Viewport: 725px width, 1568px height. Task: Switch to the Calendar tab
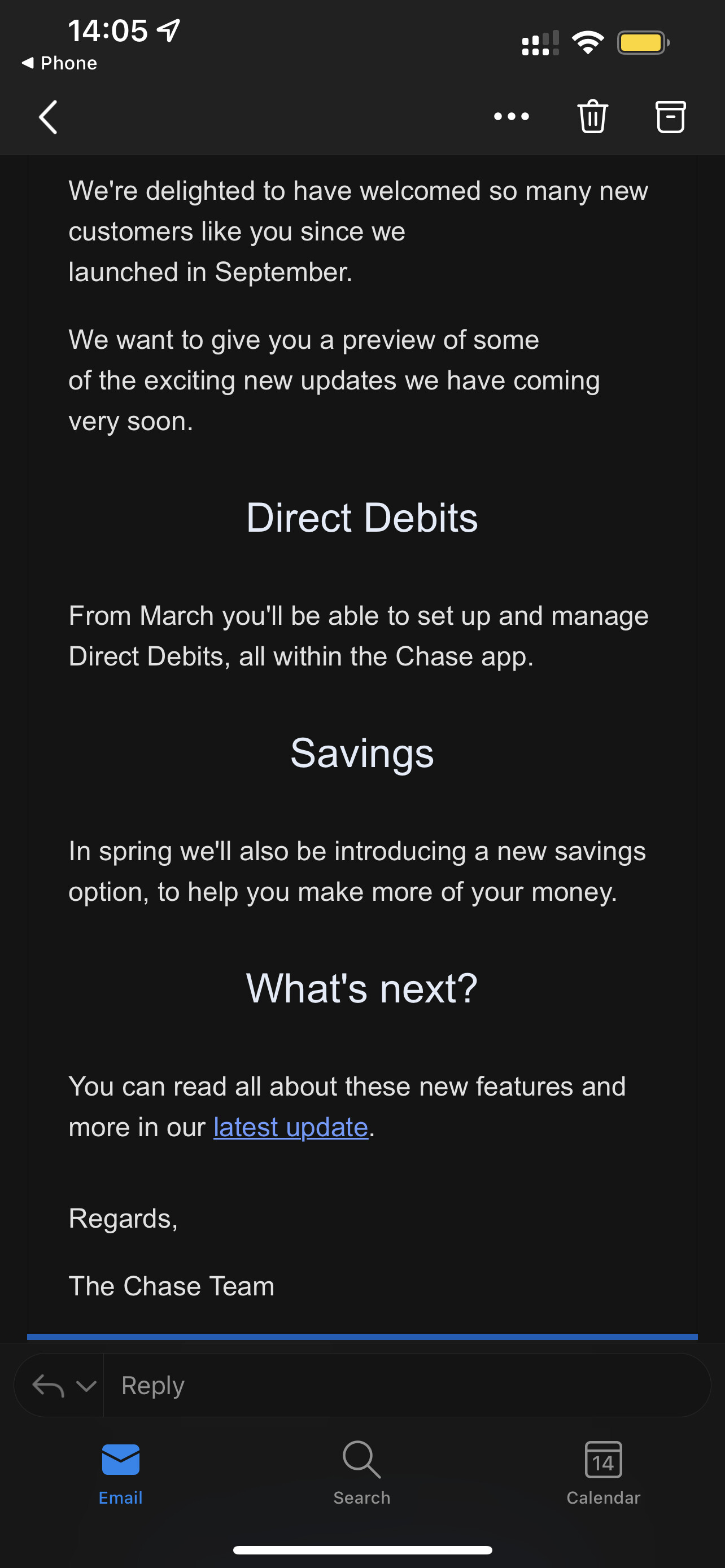pos(603,1473)
